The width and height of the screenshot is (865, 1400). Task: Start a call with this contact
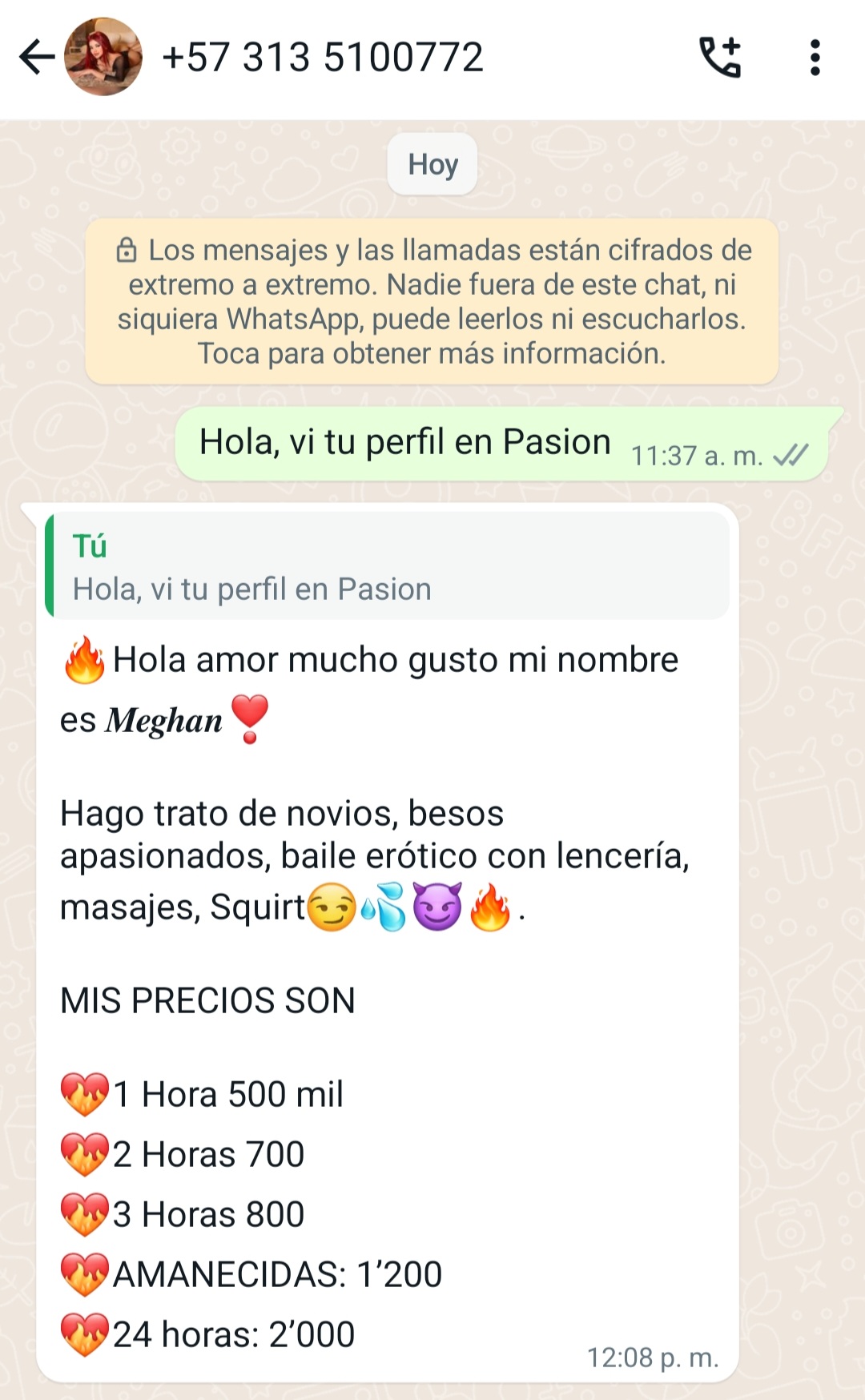[x=720, y=58]
